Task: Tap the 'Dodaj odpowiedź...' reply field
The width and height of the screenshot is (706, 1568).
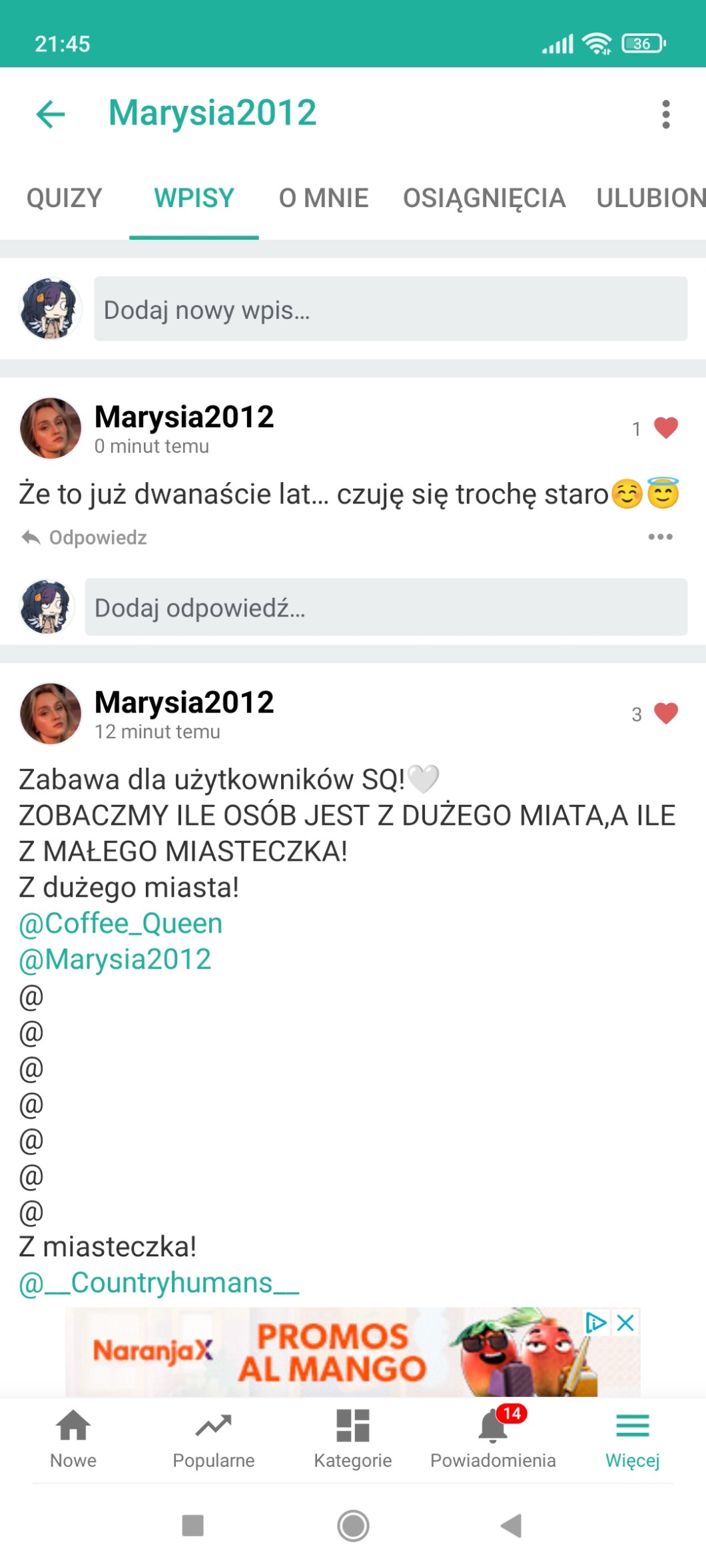Action: tap(386, 607)
